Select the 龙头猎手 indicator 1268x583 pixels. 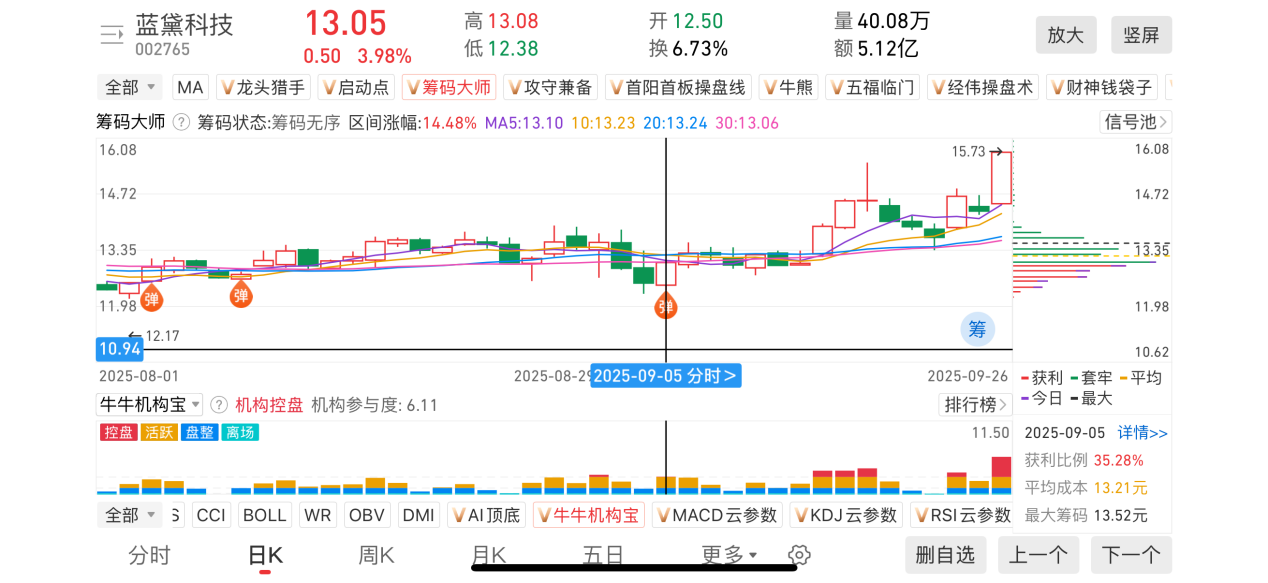click(263, 88)
